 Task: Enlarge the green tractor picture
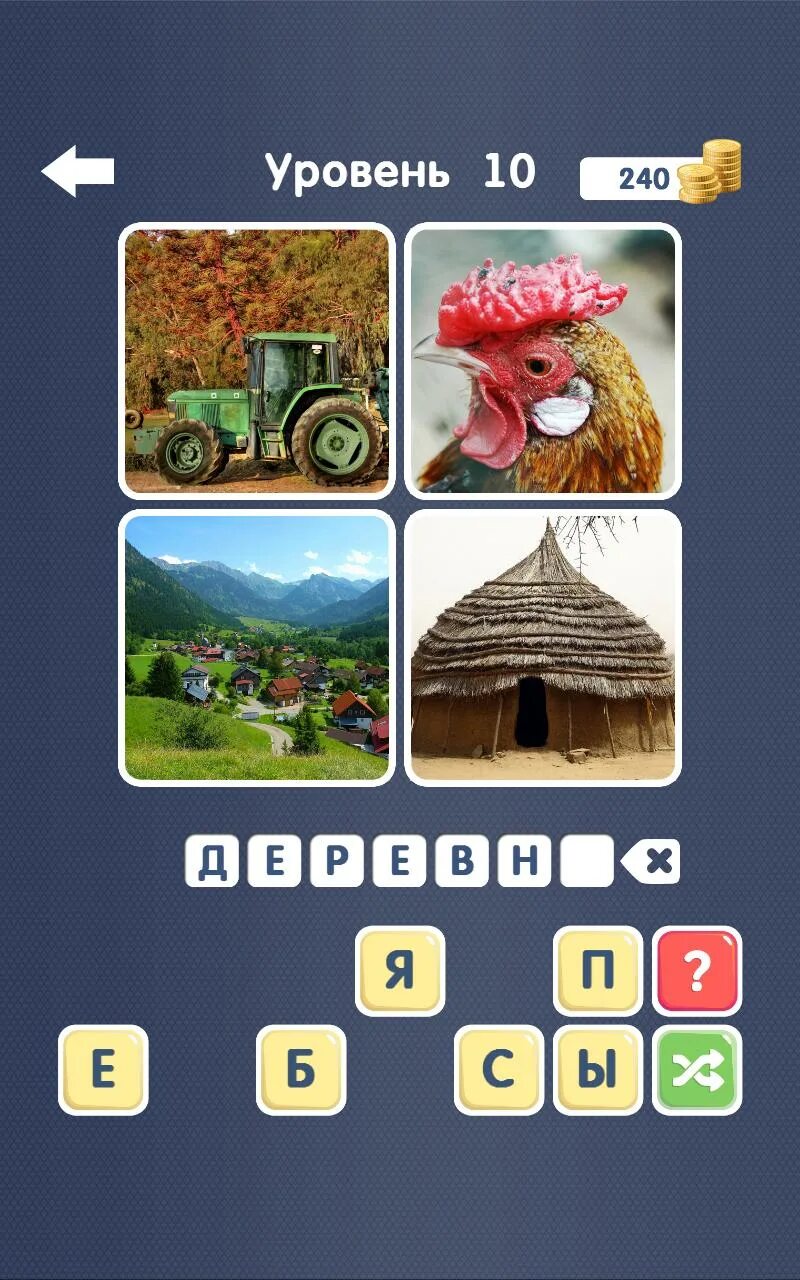tap(256, 360)
